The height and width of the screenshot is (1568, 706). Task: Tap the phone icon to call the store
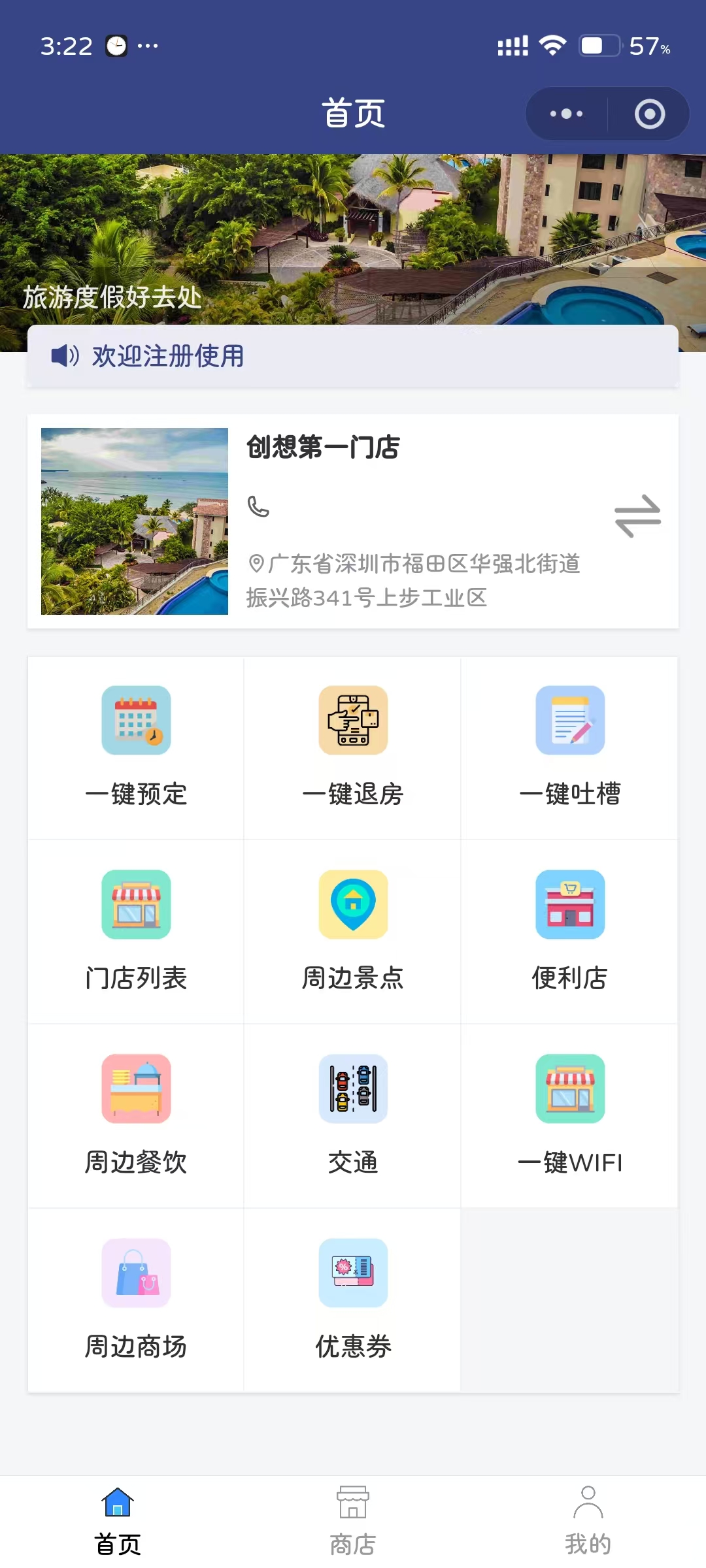pyautogui.click(x=258, y=507)
